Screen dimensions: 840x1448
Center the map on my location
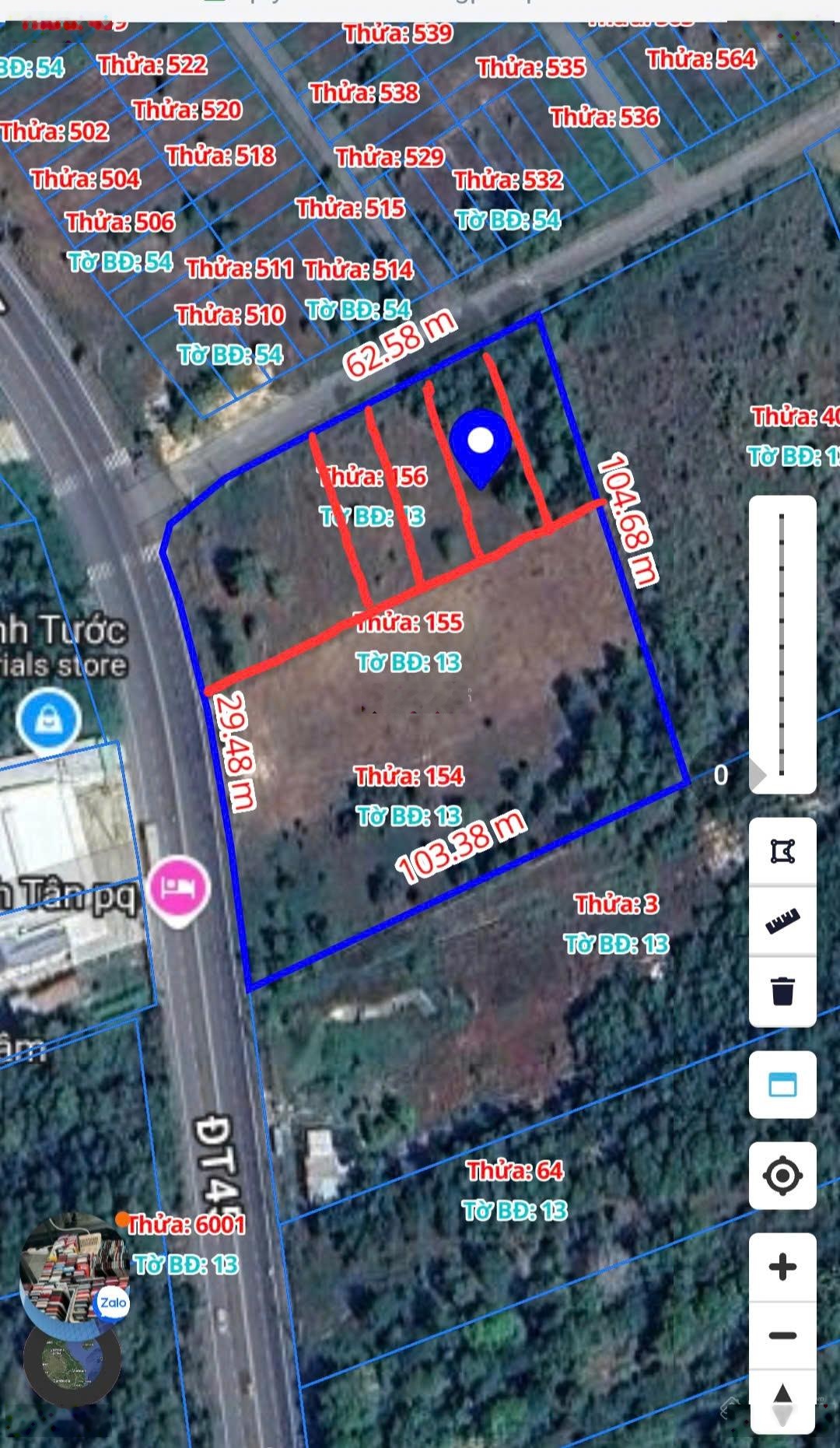[x=782, y=1176]
